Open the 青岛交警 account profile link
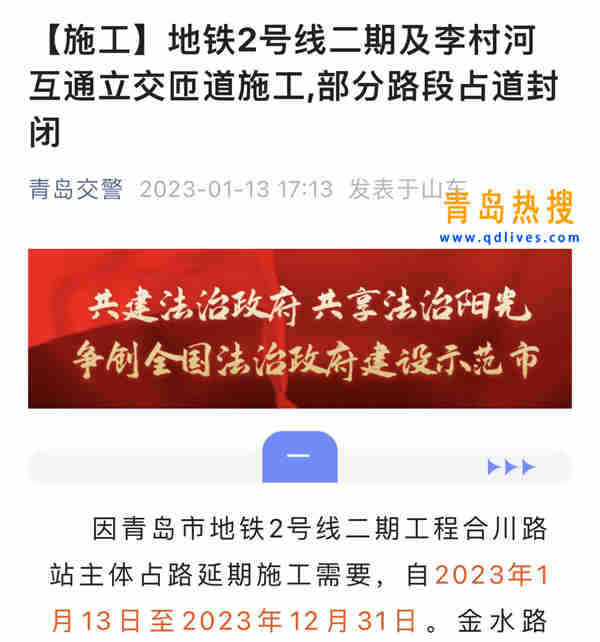The height and width of the screenshot is (642, 600). pos(75,189)
